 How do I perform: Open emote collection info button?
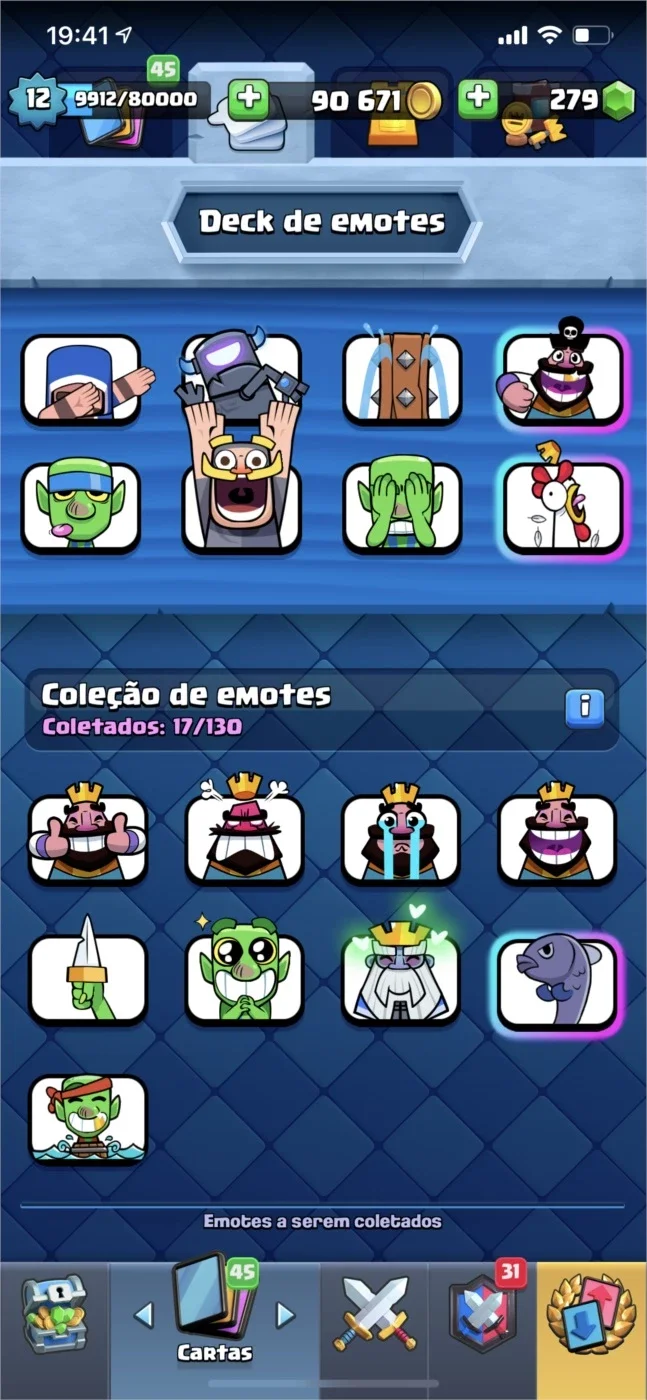point(584,708)
